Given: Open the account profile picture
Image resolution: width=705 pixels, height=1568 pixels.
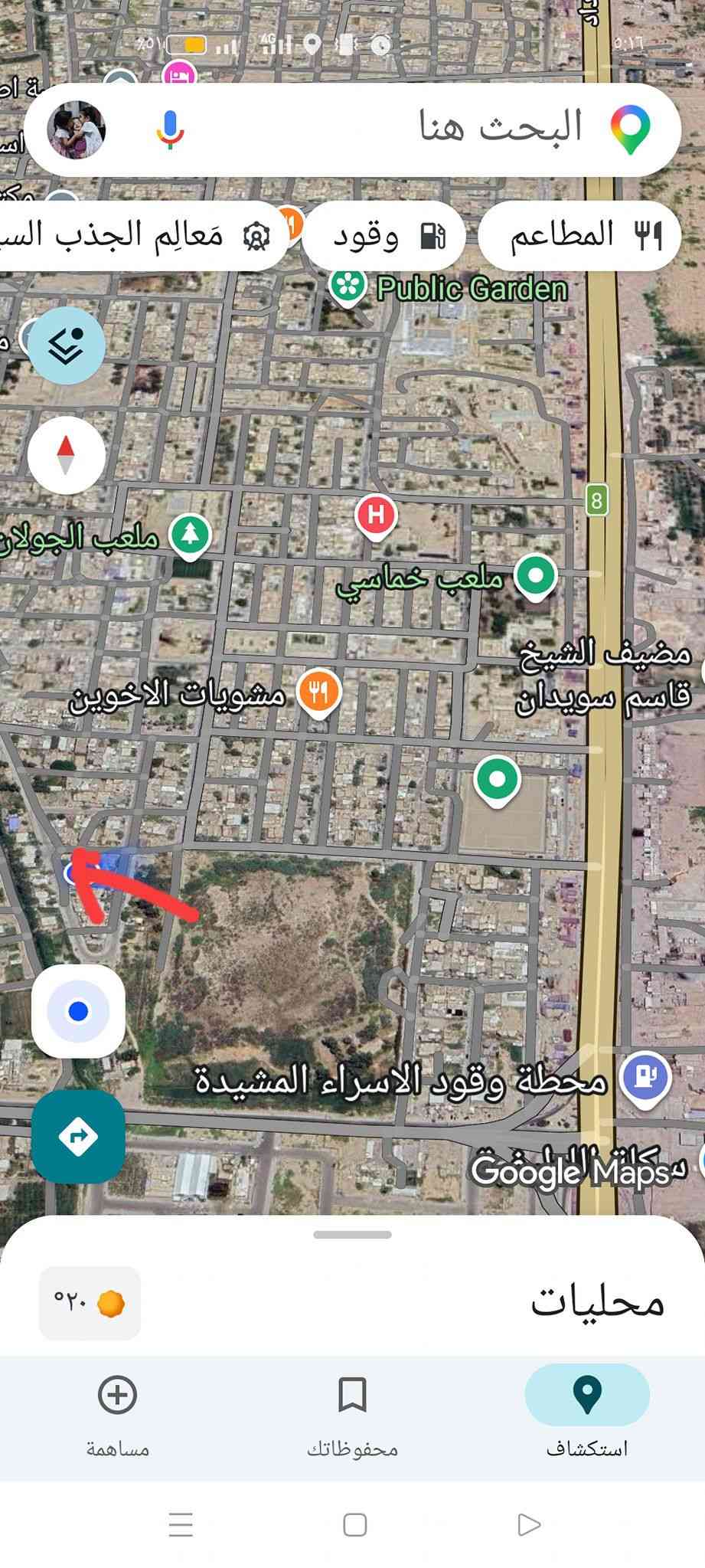Looking at the screenshot, I should [76, 129].
